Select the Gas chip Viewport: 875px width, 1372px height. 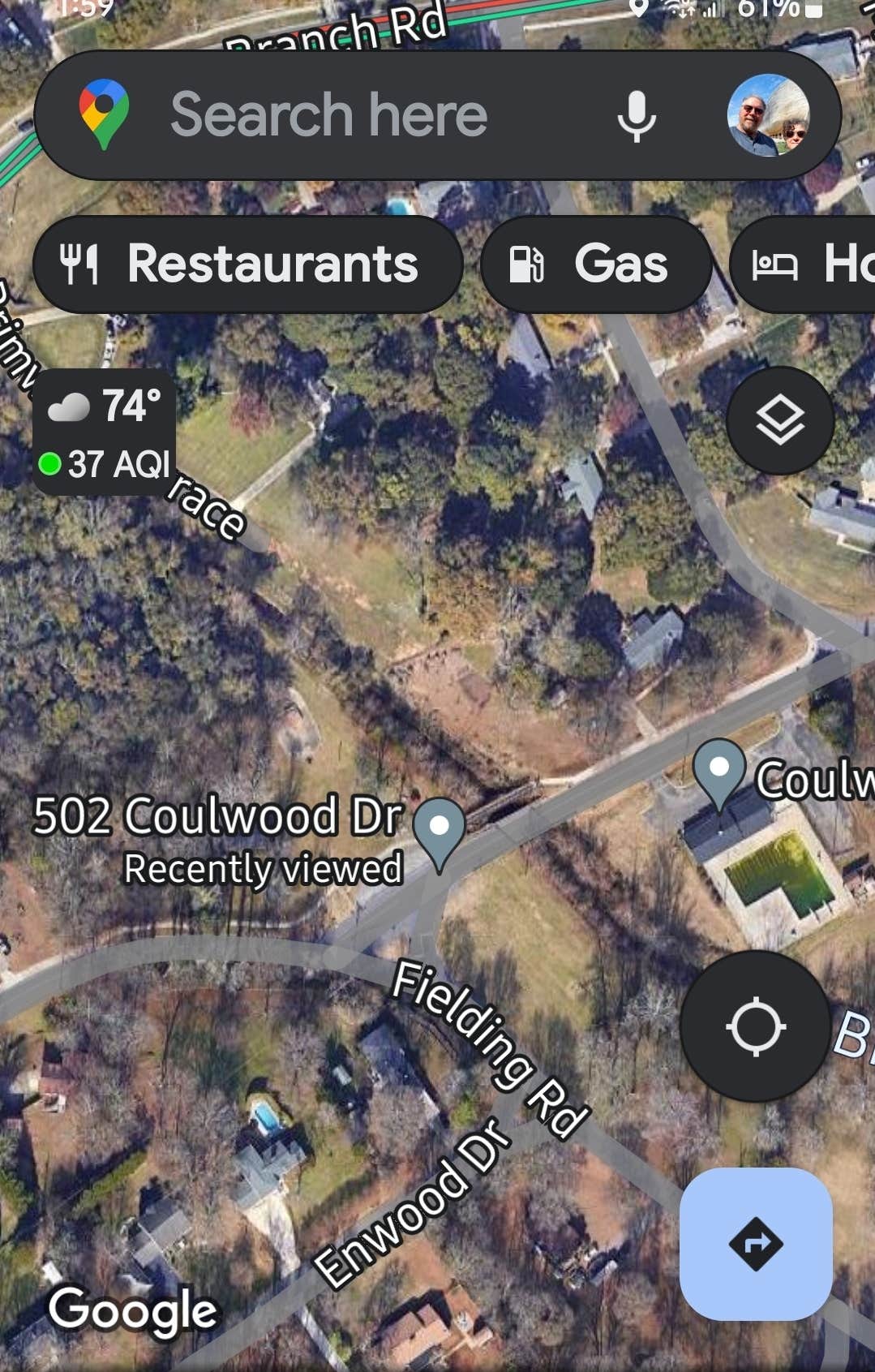[596, 265]
